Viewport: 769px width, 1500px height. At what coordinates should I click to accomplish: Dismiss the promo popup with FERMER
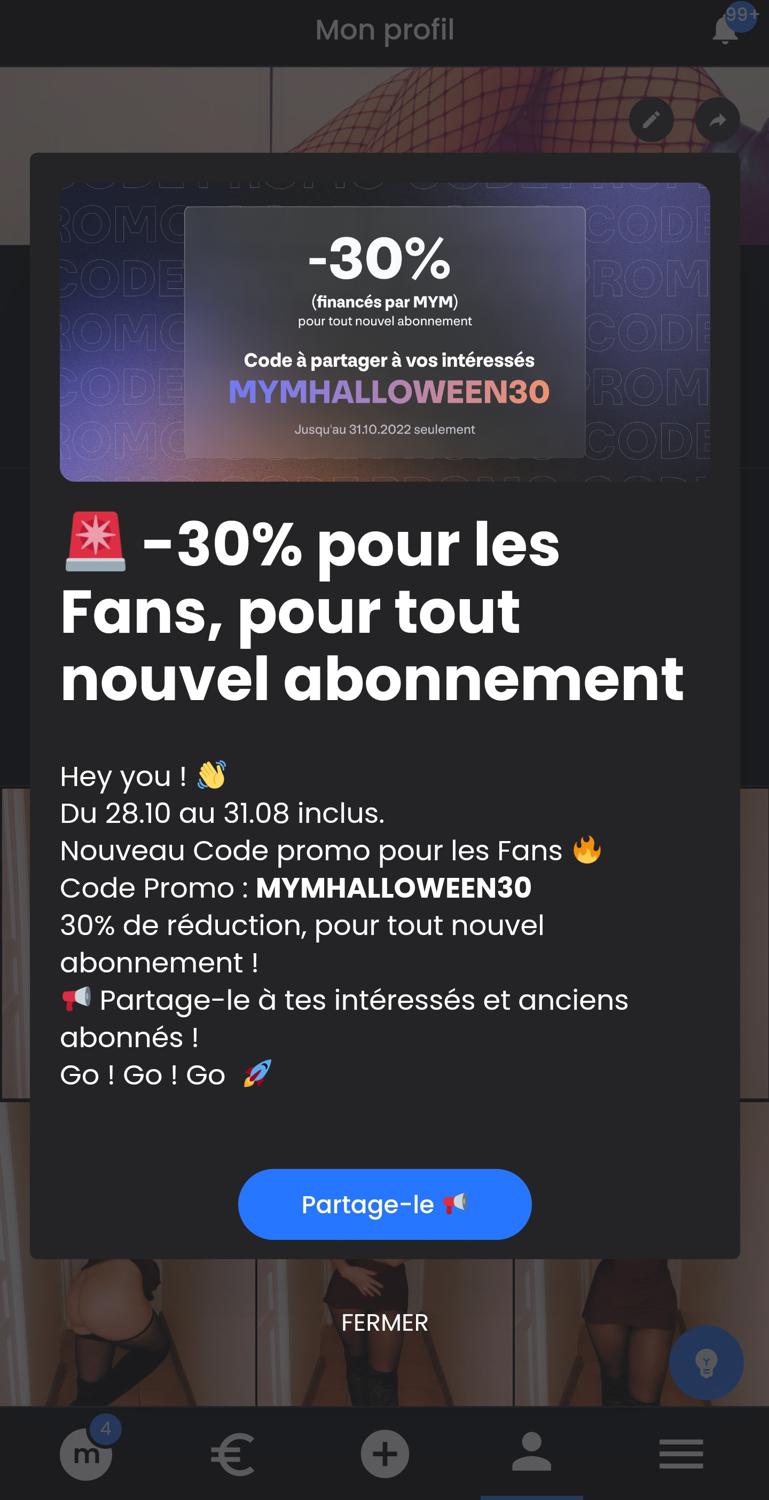[384, 1322]
